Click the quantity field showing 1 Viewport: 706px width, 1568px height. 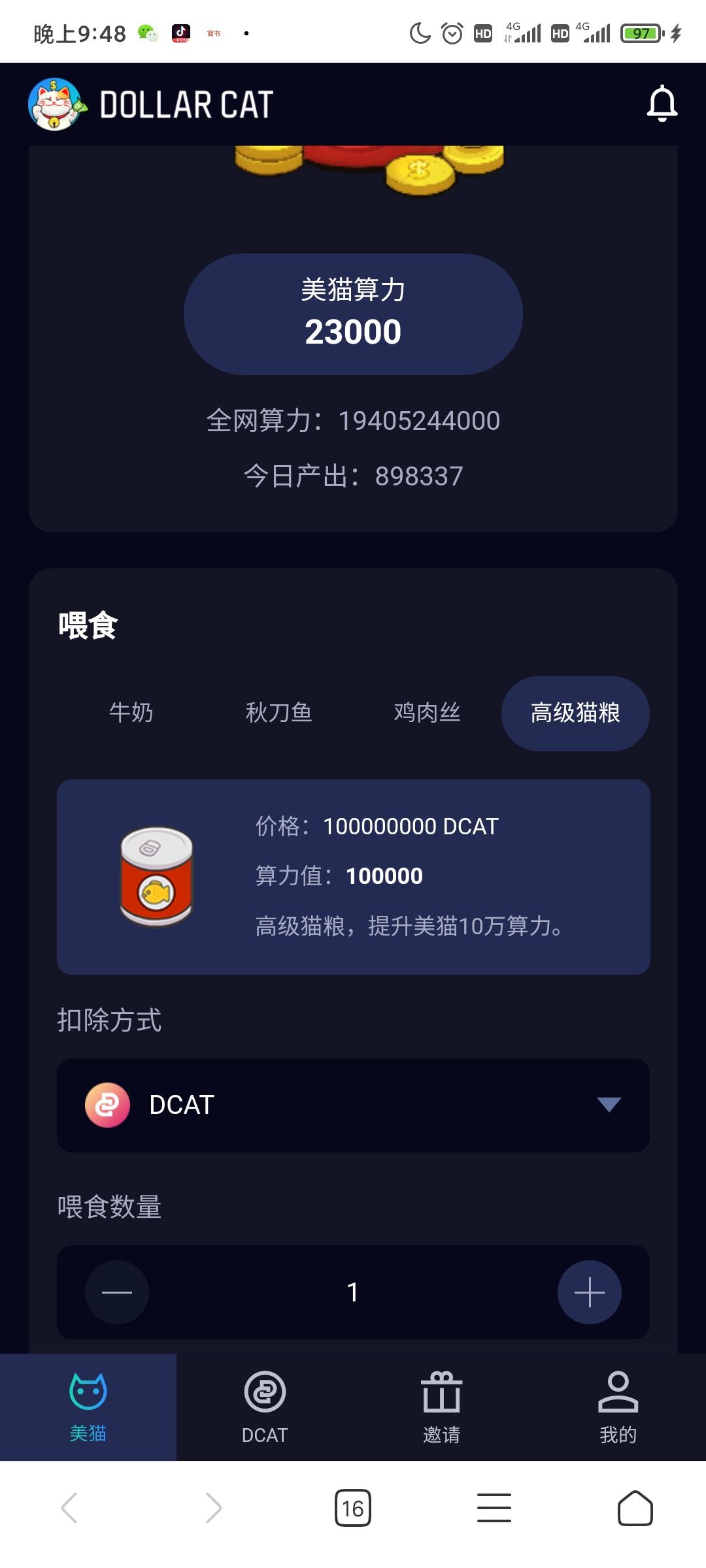coord(353,1292)
